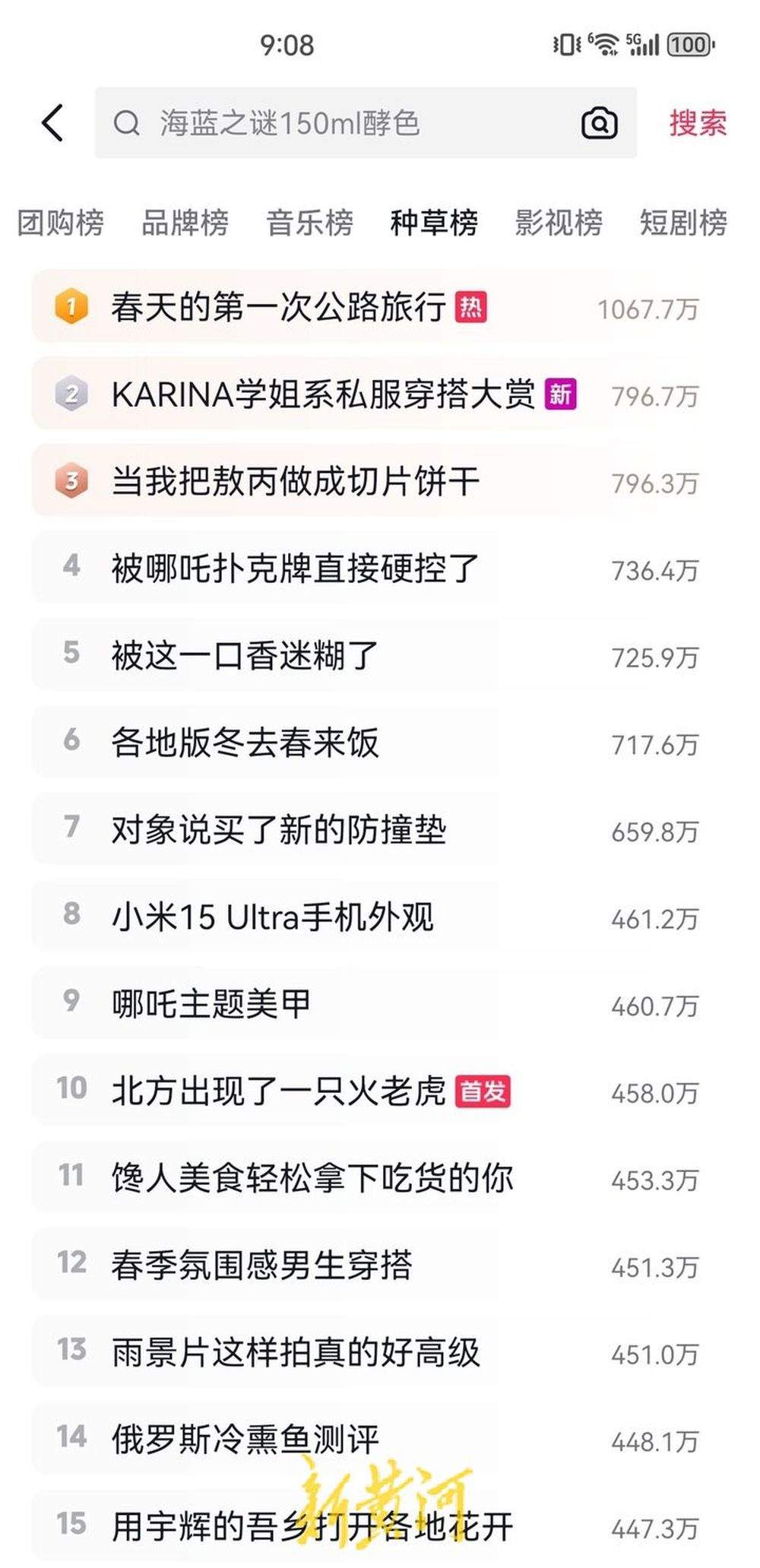Screen dimensions: 760x1568
Task: Click the 热 hot badge on trending topic
Action: [x=472, y=307]
